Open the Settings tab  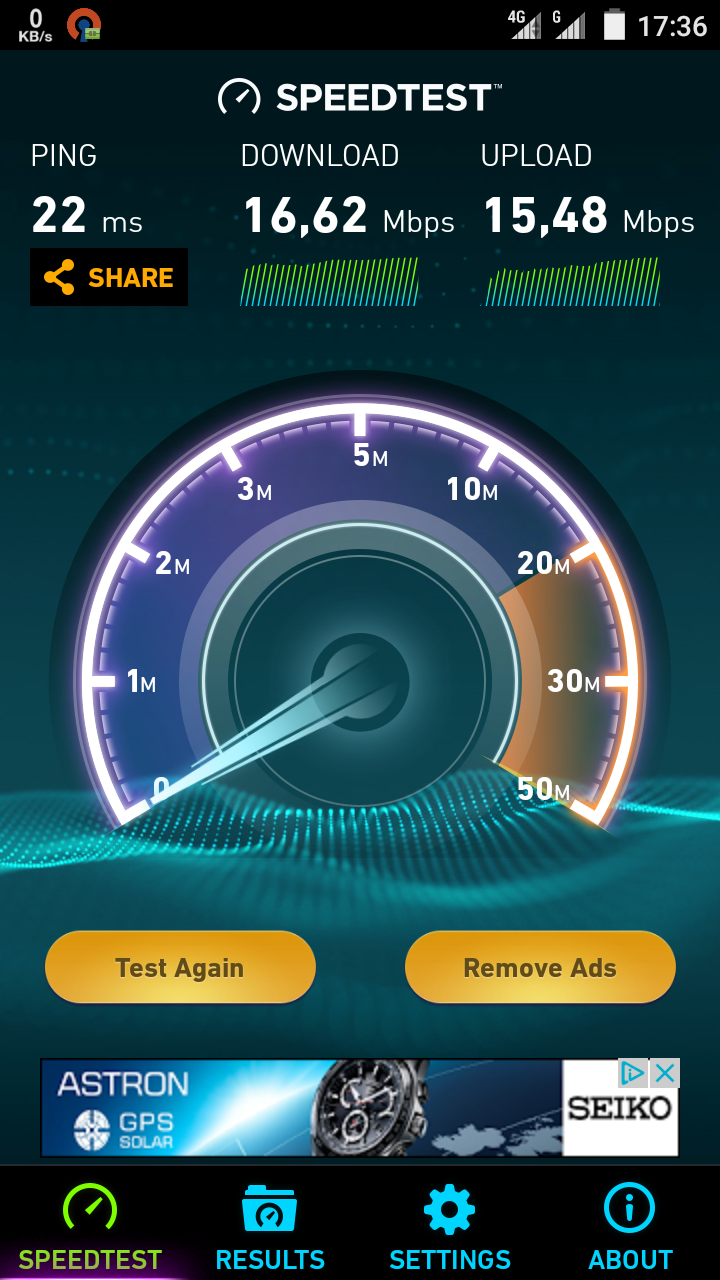tap(450, 1225)
